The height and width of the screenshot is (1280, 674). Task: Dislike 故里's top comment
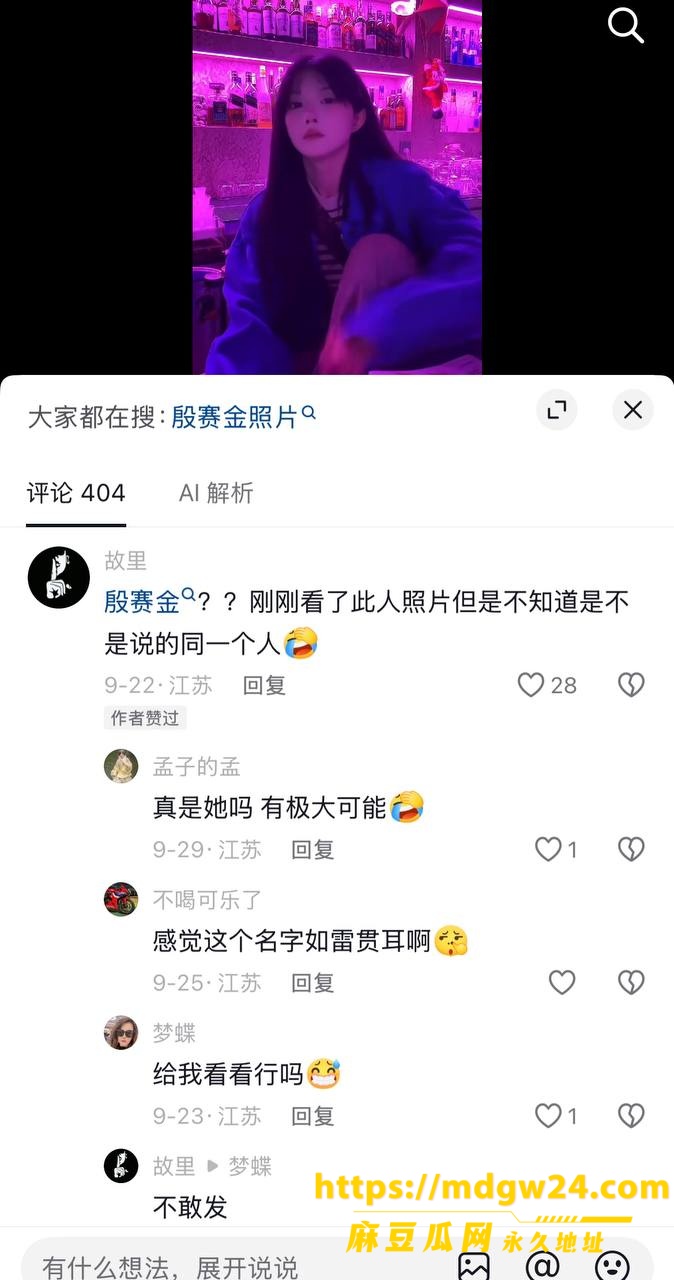pos(631,685)
